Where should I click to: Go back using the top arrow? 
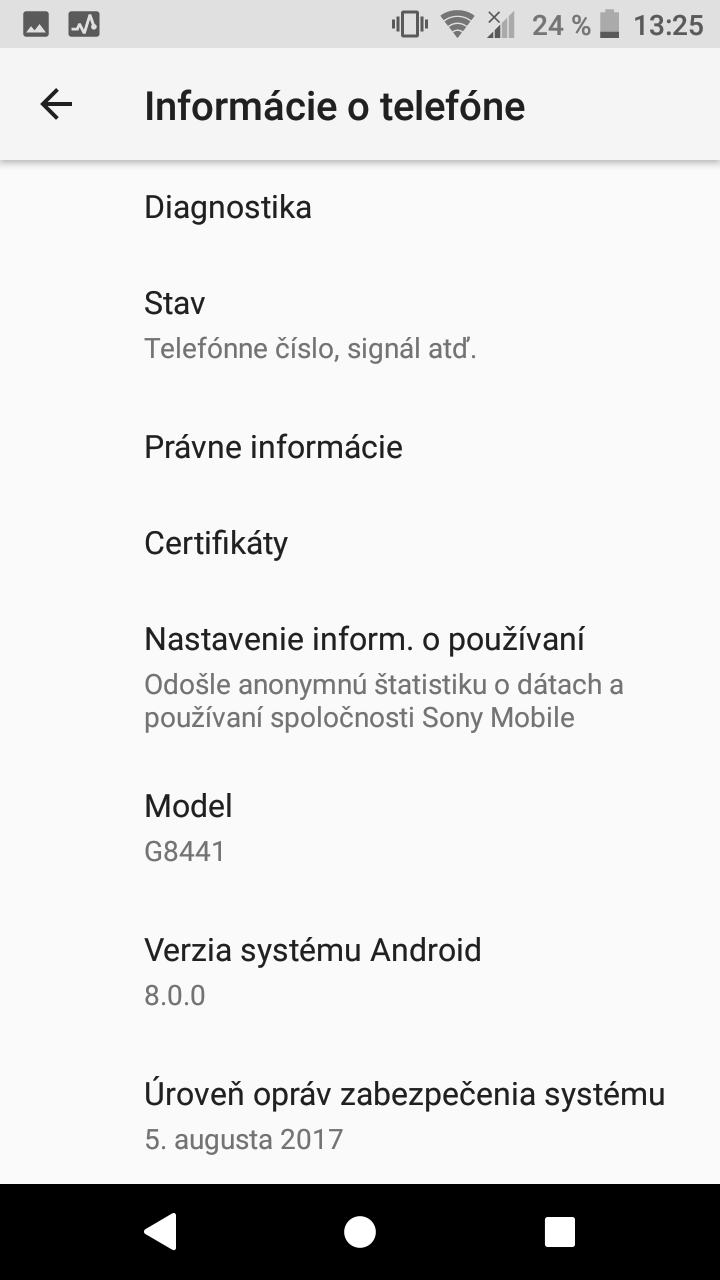pyautogui.click(x=56, y=104)
